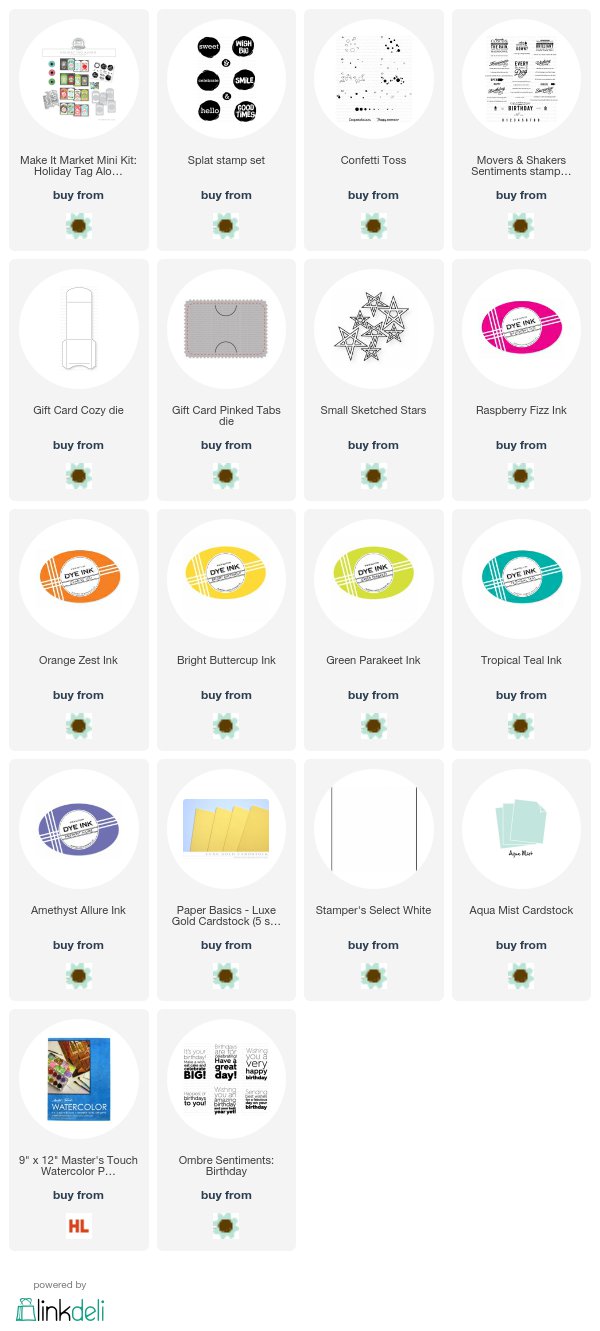View the Movers & Shakers Sentiments stamp
This screenshot has width=600, height=1331.
tap(521, 130)
